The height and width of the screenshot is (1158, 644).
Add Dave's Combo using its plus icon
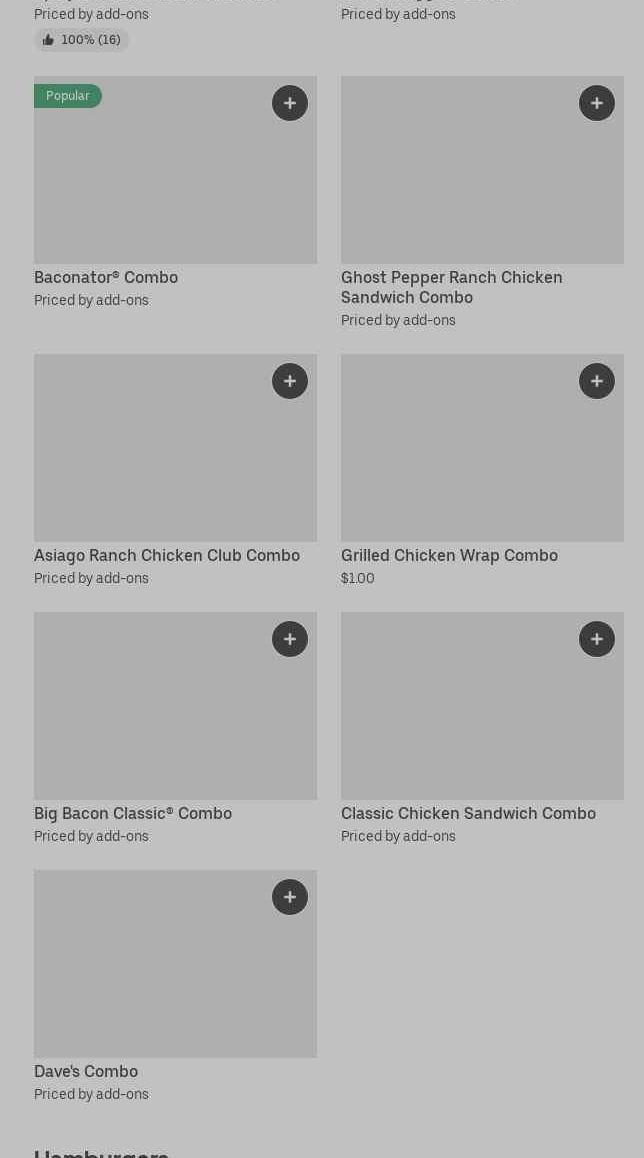pos(290,897)
